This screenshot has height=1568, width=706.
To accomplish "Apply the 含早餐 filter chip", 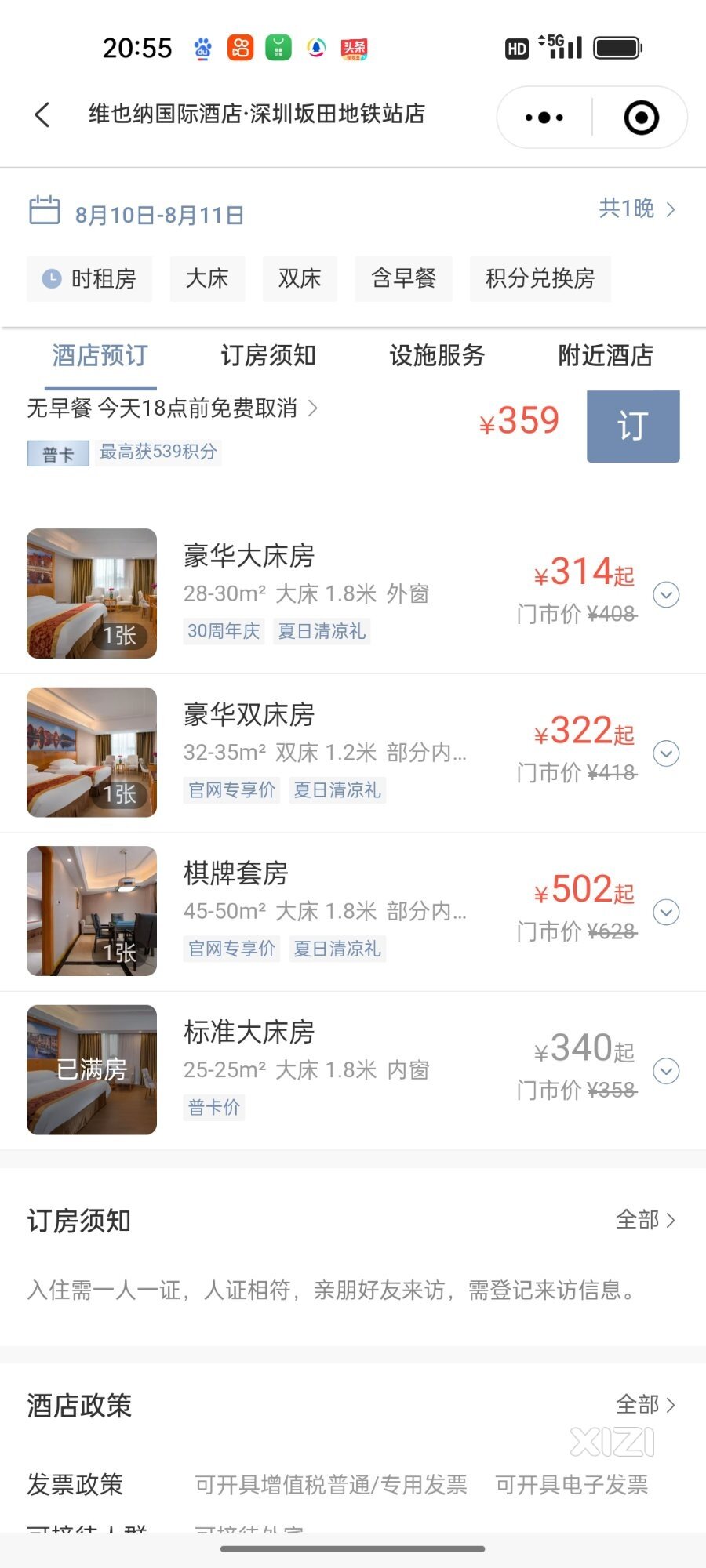I will click(403, 279).
